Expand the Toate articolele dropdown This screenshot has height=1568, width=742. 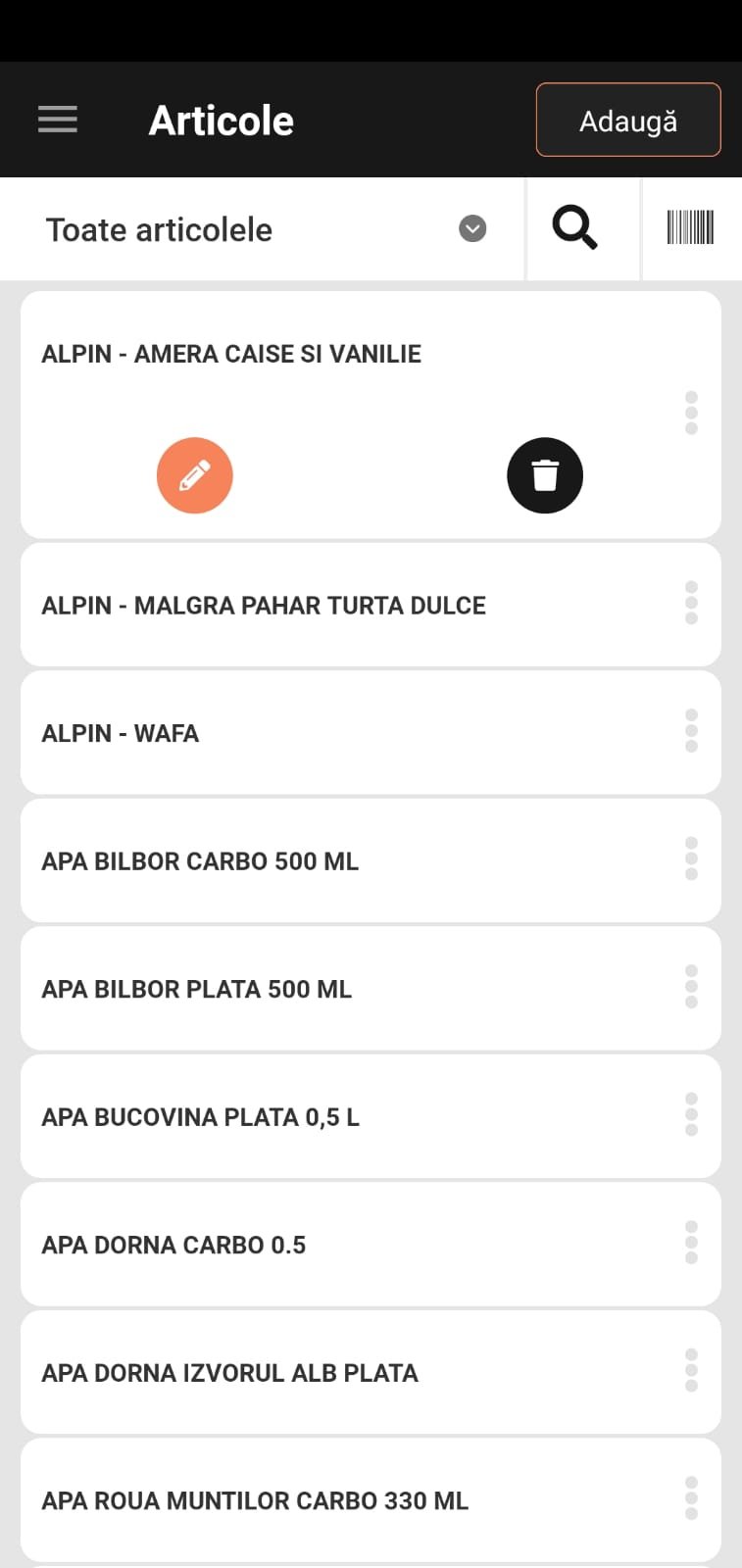click(x=472, y=229)
